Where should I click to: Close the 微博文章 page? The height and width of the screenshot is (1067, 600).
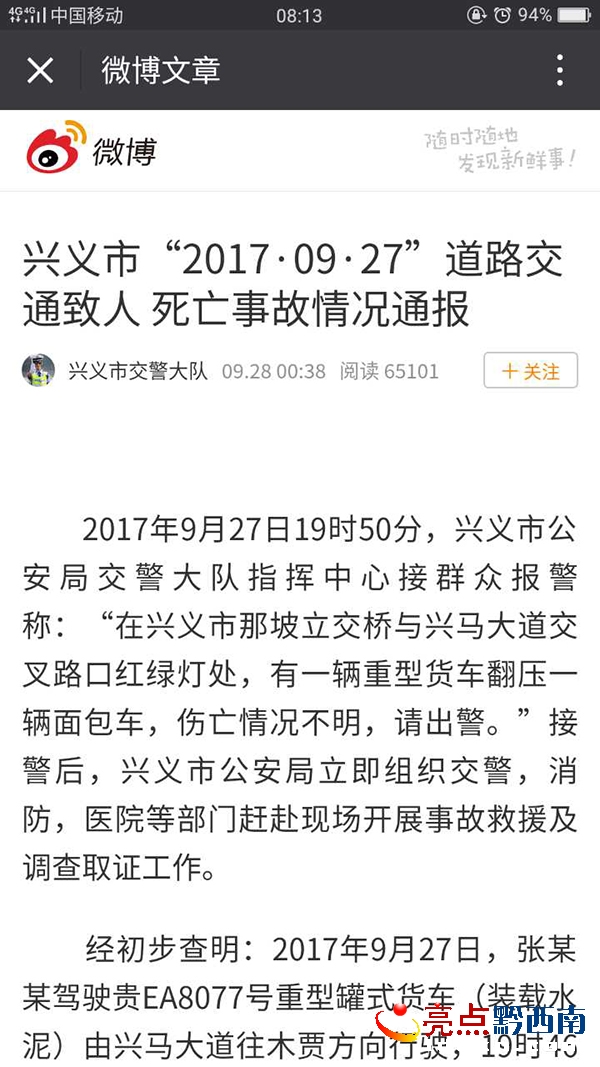click(x=40, y=70)
